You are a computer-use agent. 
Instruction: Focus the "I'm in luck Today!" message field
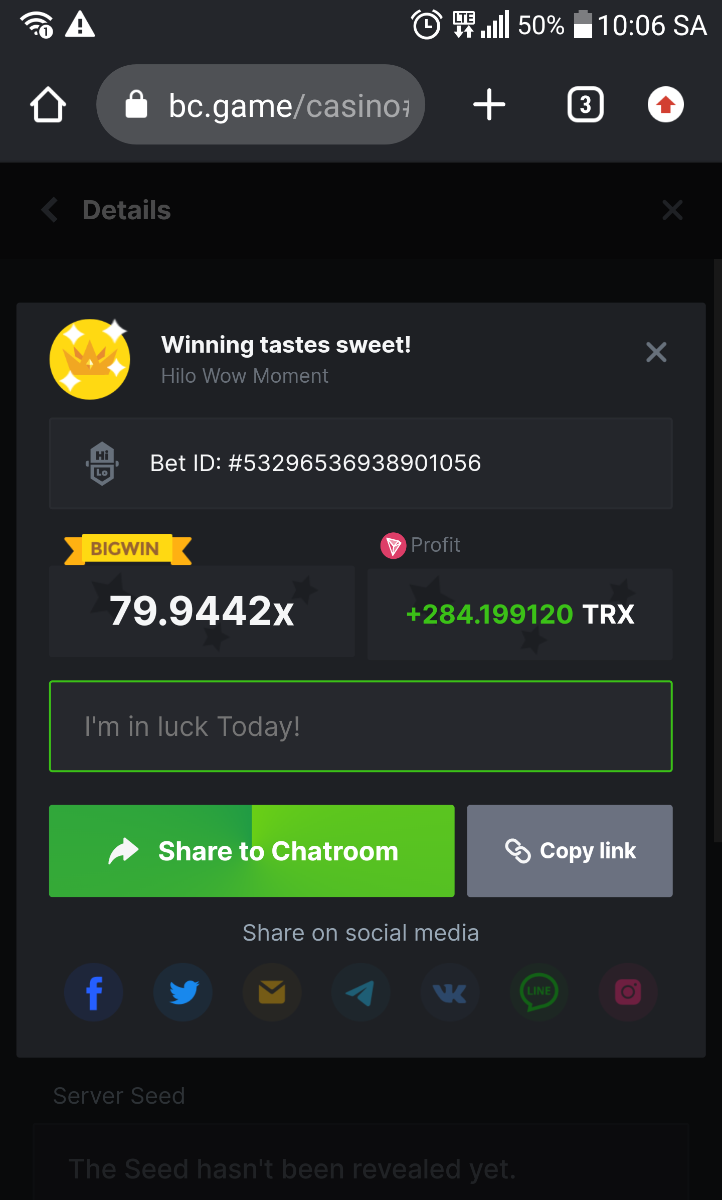[360, 726]
